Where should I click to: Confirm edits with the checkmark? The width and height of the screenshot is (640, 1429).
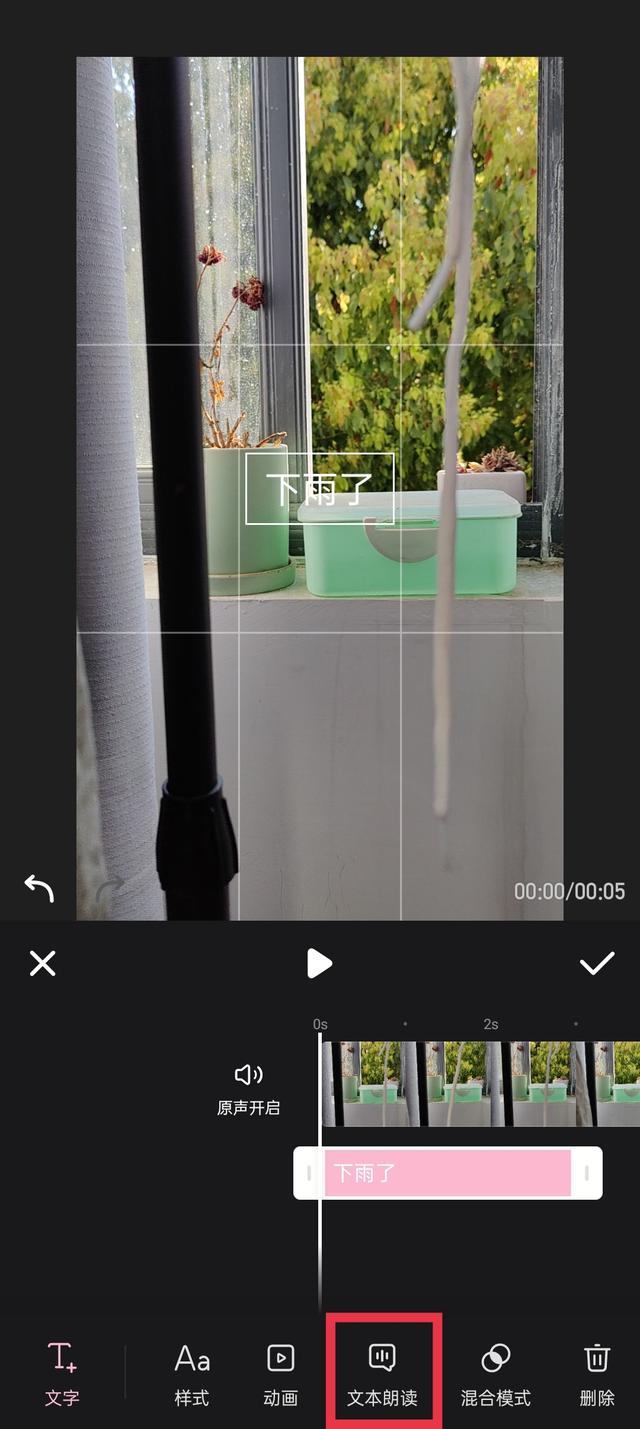[597, 964]
